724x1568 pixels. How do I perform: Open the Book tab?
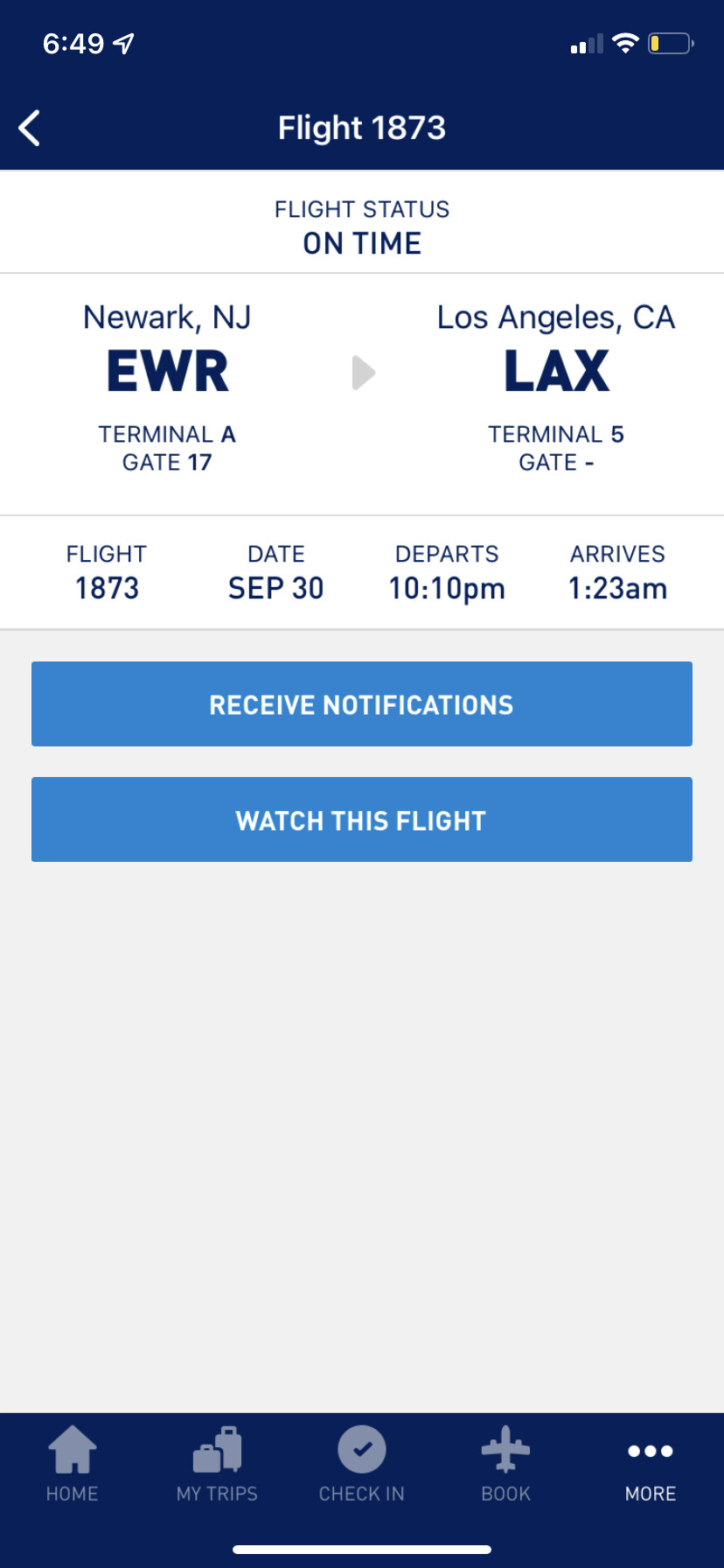[x=506, y=1464]
